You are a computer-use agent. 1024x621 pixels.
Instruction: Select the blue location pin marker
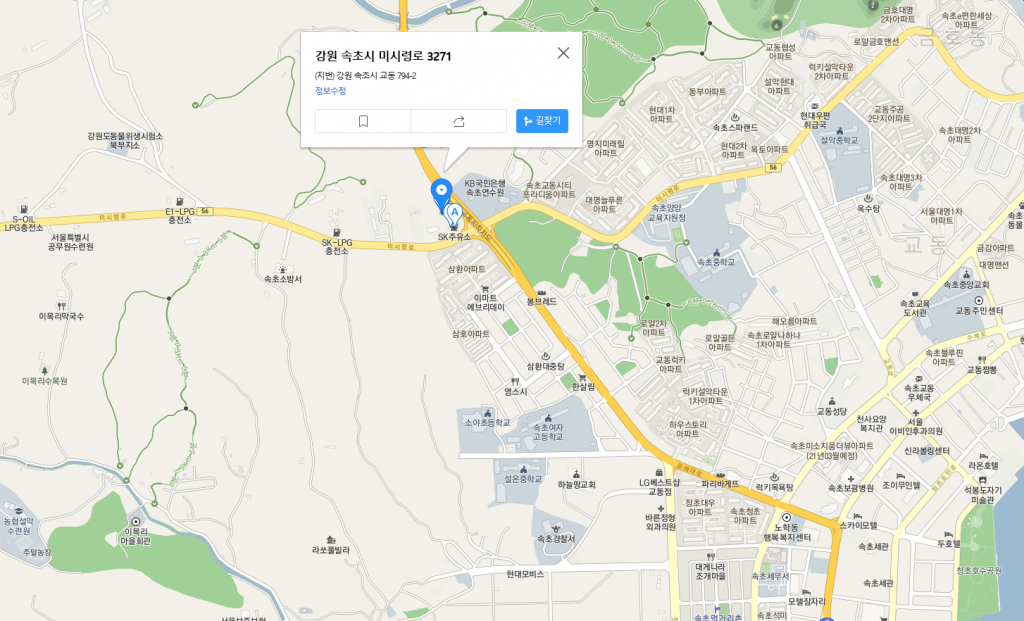click(x=441, y=190)
